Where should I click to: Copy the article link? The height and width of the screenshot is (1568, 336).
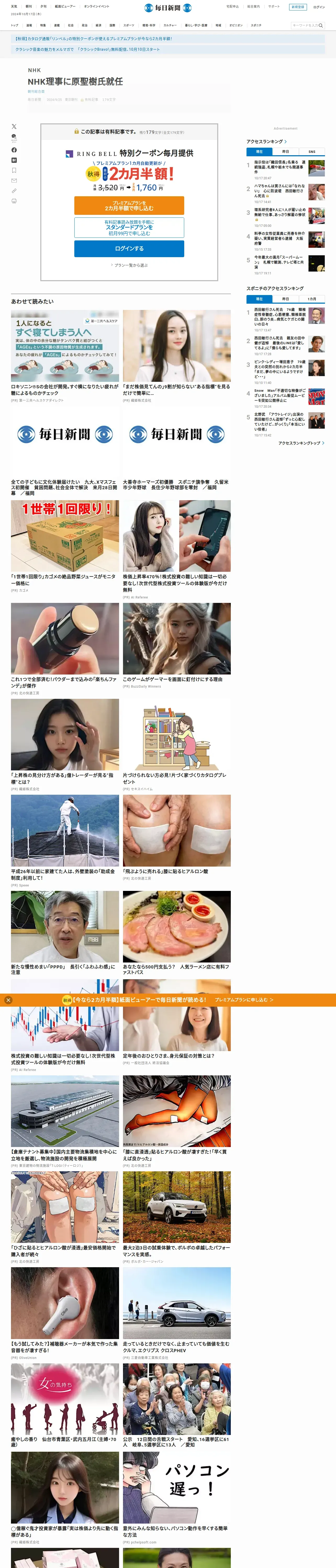[14, 191]
